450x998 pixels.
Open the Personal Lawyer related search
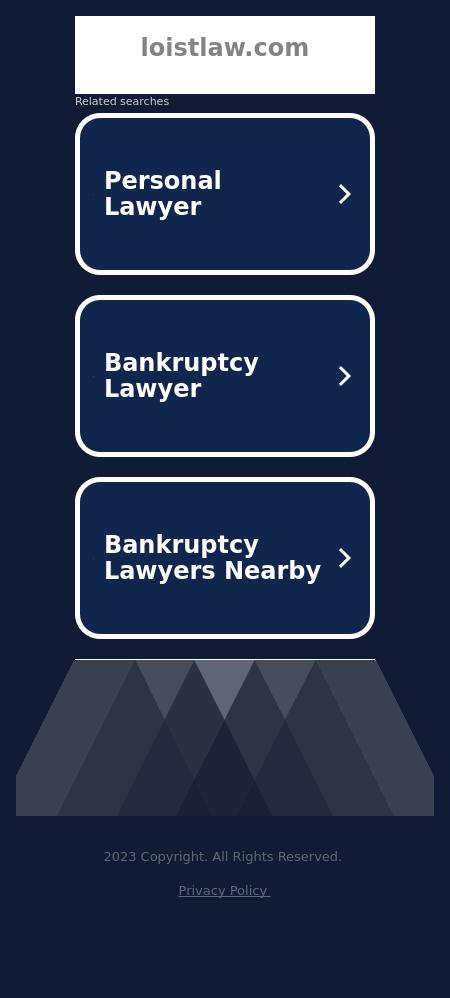(225, 194)
